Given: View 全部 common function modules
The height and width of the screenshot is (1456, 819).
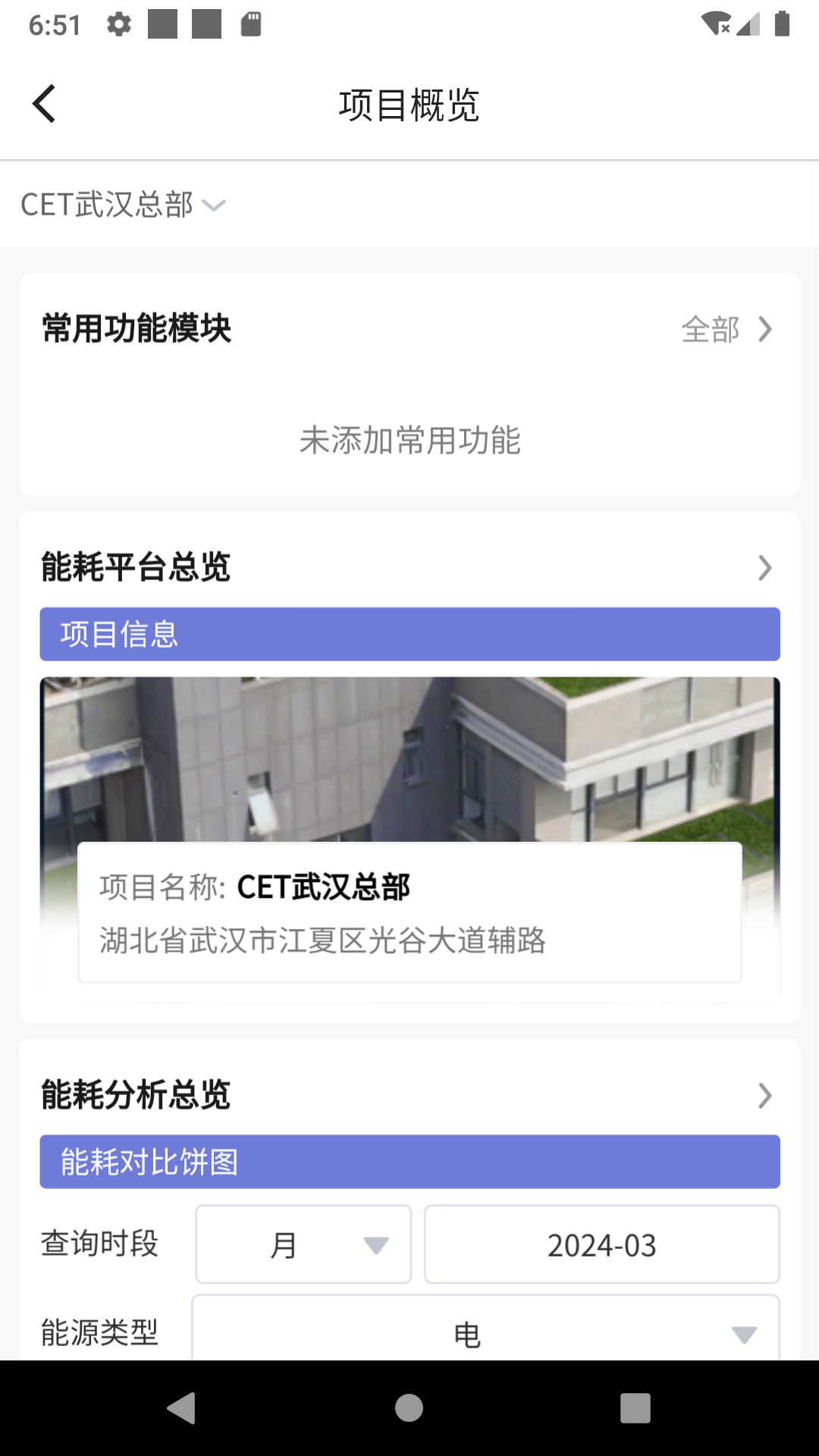Looking at the screenshot, I should (726, 330).
